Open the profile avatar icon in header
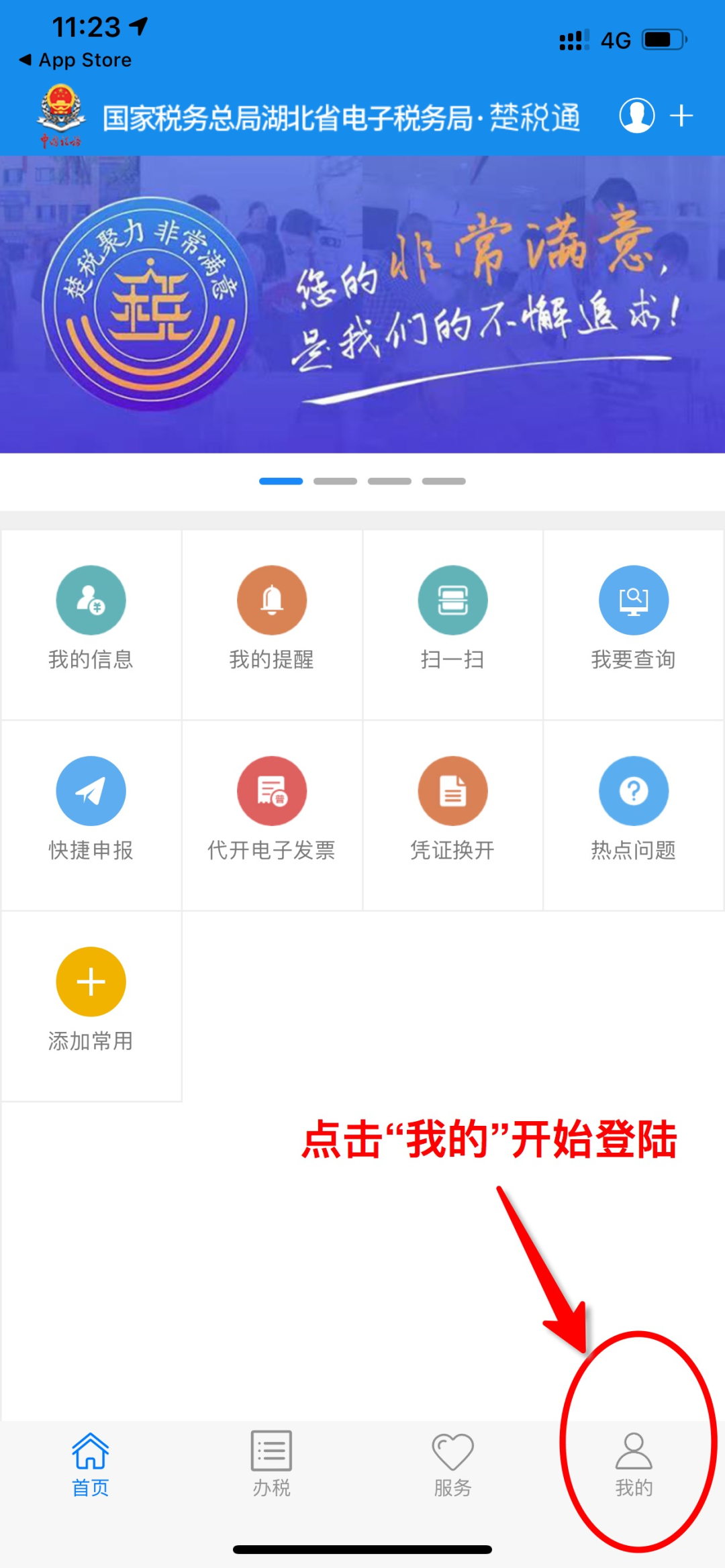 [x=636, y=115]
